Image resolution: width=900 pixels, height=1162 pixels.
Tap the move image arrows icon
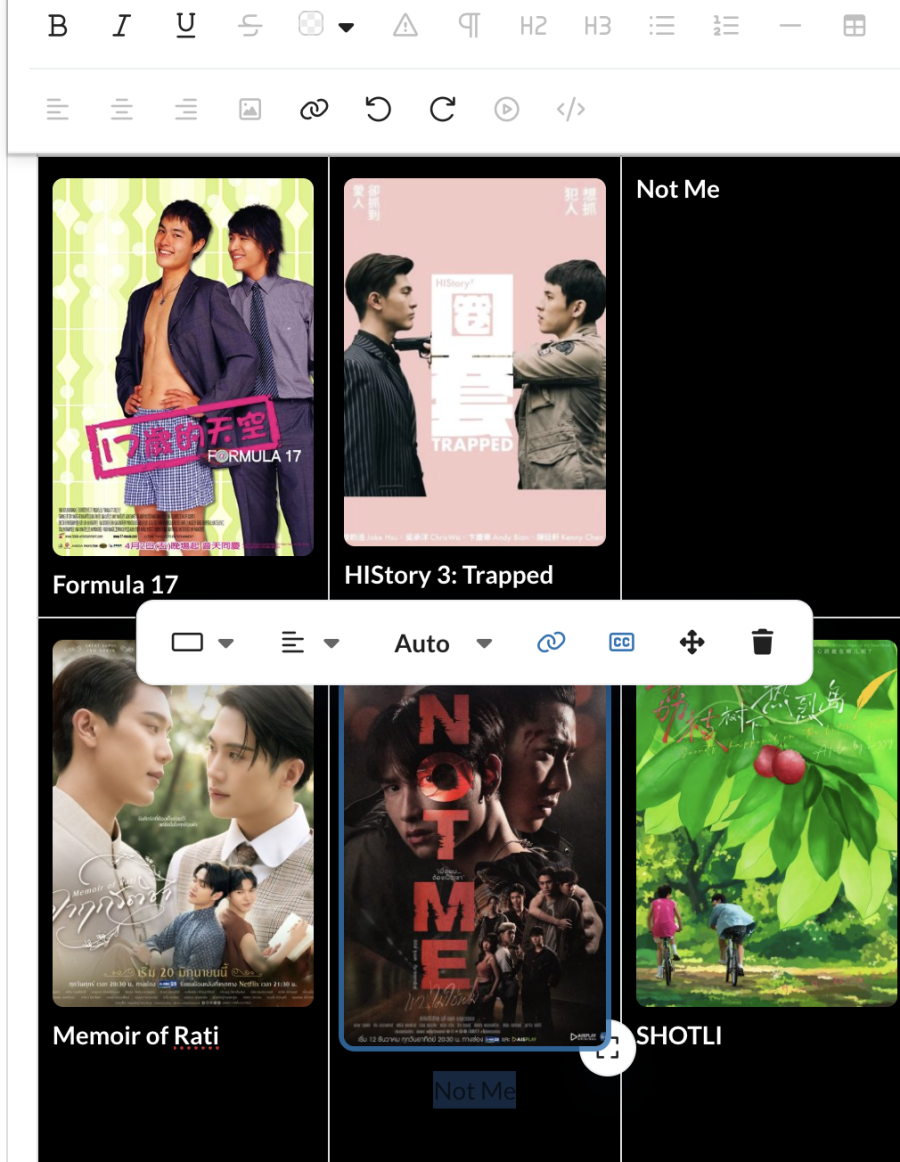pyautogui.click(x=692, y=643)
